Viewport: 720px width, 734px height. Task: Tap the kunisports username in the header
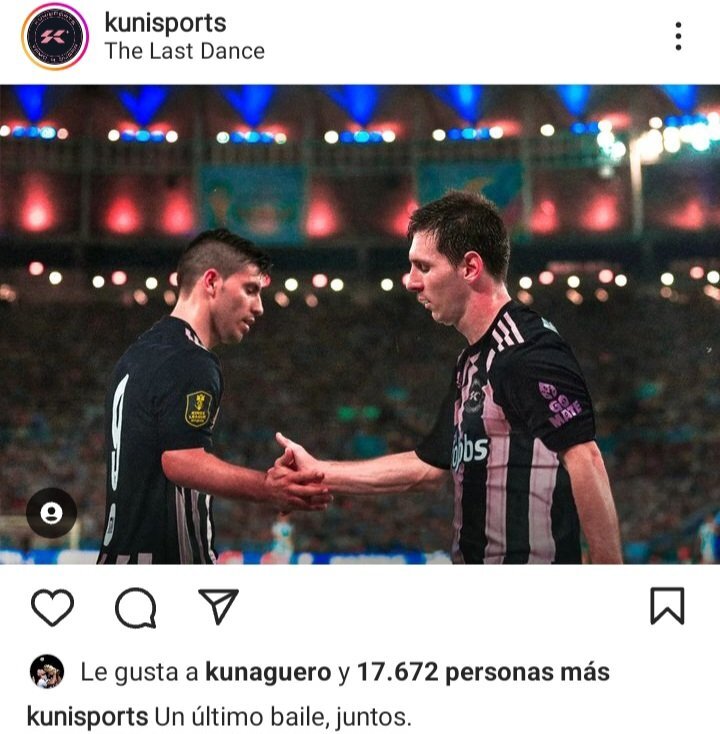coord(165,23)
